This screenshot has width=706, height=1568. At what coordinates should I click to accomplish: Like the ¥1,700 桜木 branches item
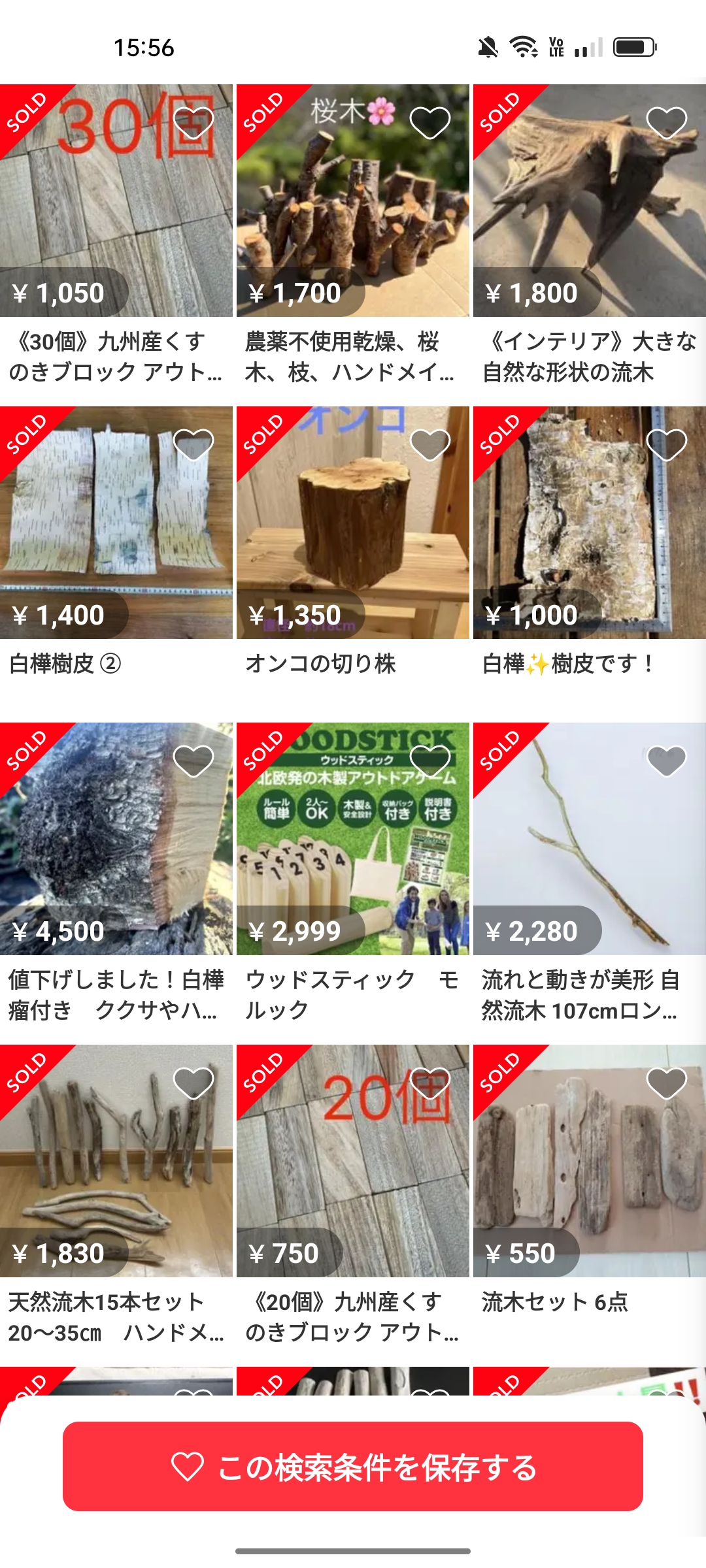[x=429, y=122]
